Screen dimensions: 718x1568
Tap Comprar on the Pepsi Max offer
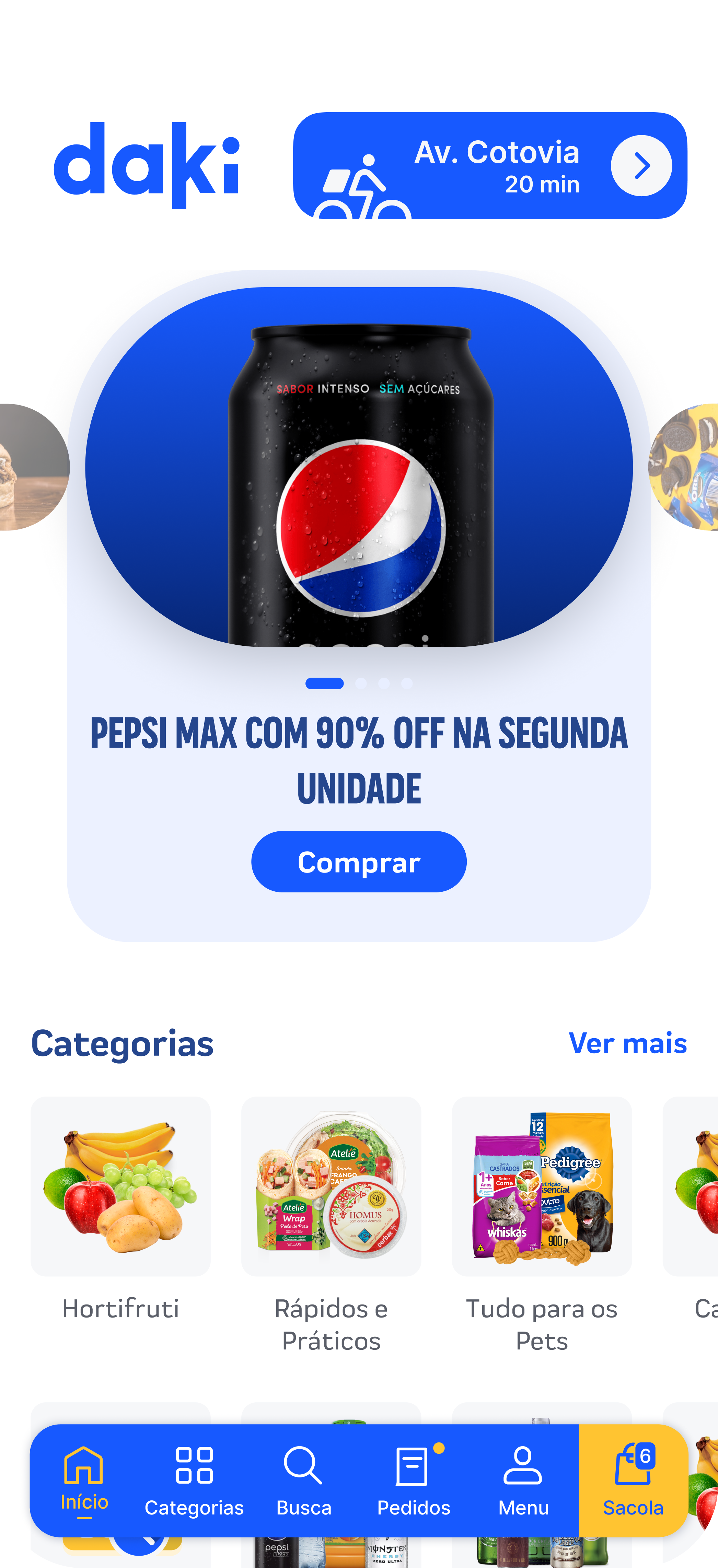(x=359, y=861)
